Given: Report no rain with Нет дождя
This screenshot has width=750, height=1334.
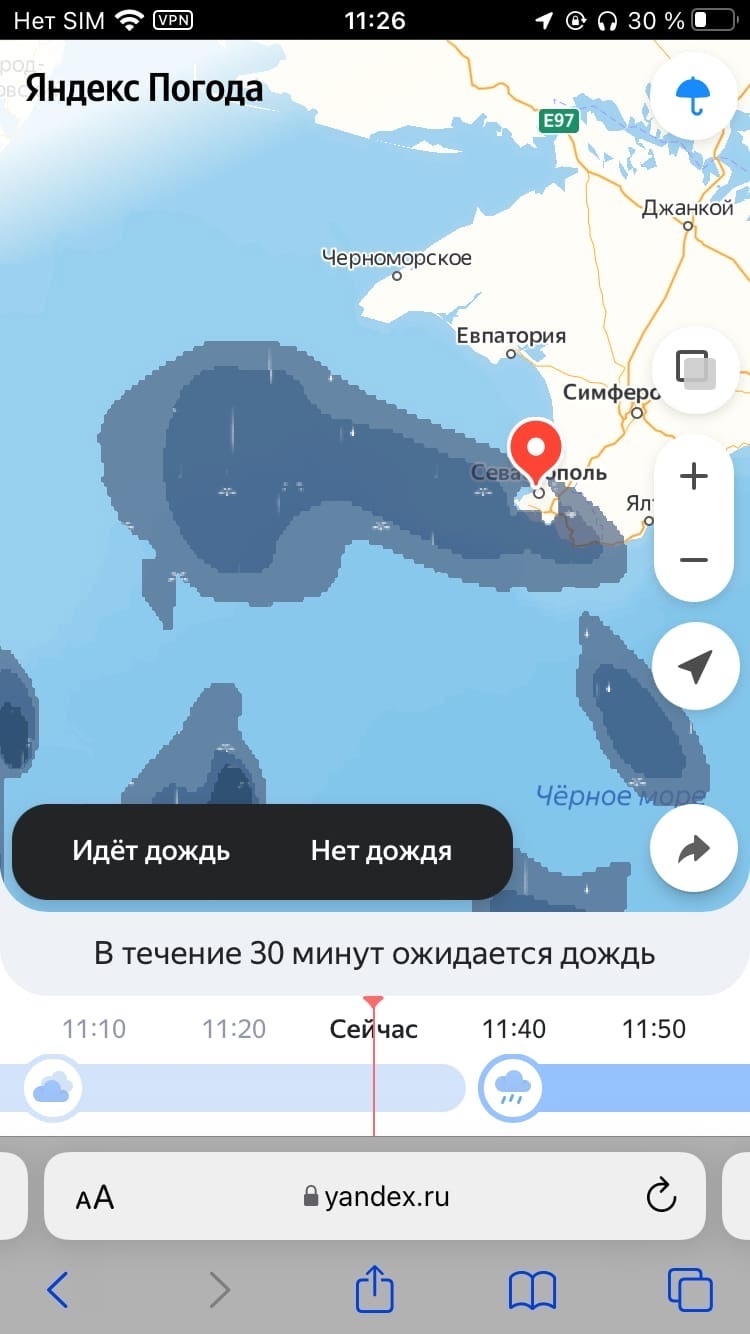Looking at the screenshot, I should [381, 851].
